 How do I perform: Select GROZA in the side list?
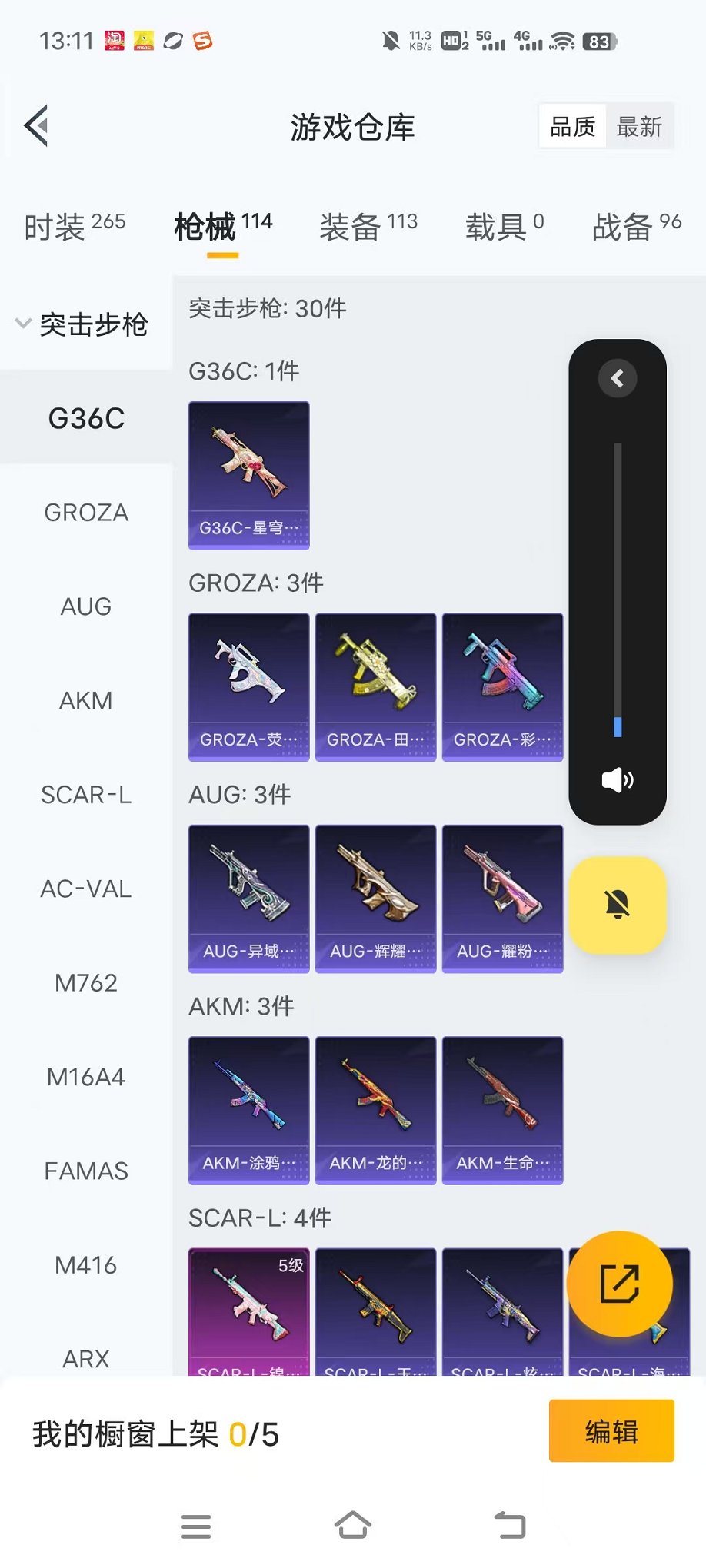click(86, 513)
